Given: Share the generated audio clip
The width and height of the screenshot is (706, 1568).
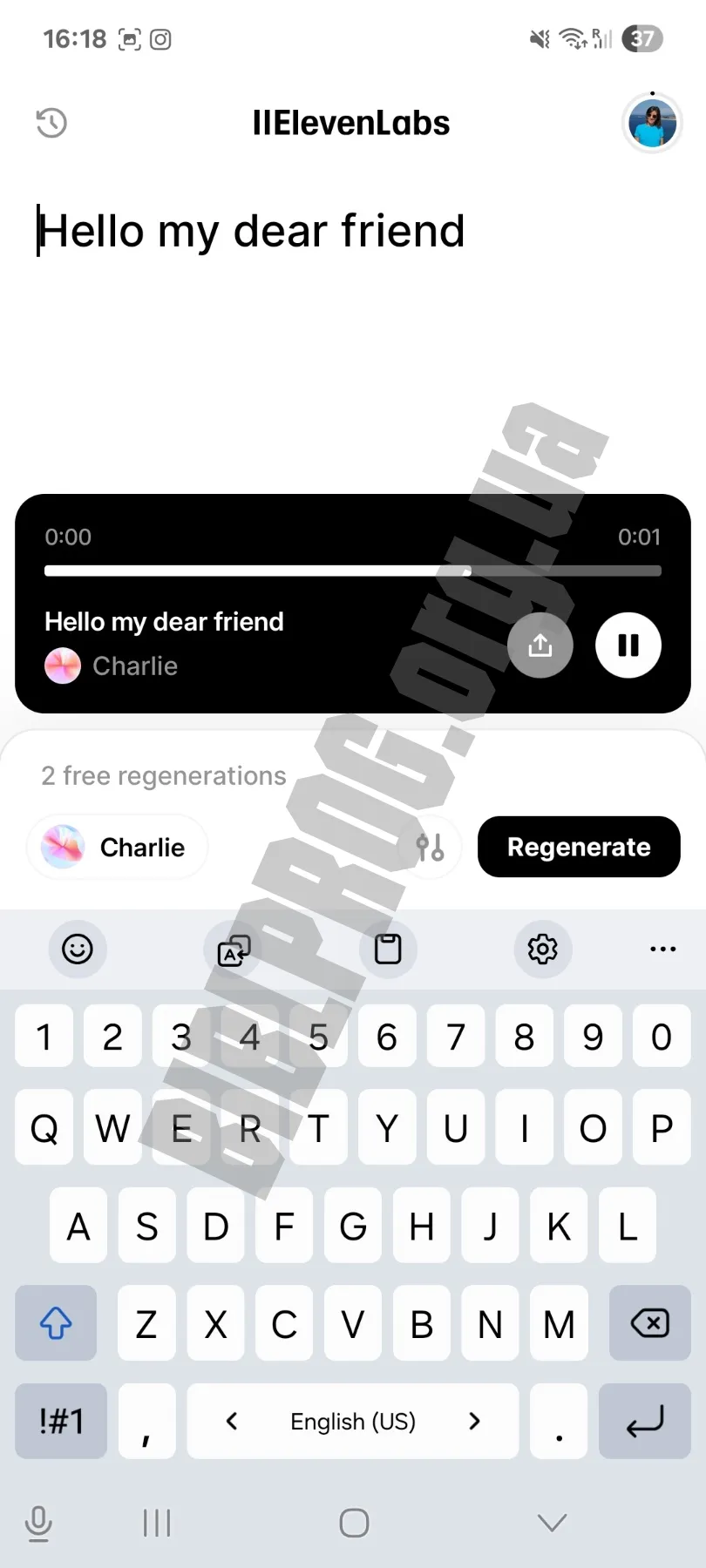Looking at the screenshot, I should [540, 645].
